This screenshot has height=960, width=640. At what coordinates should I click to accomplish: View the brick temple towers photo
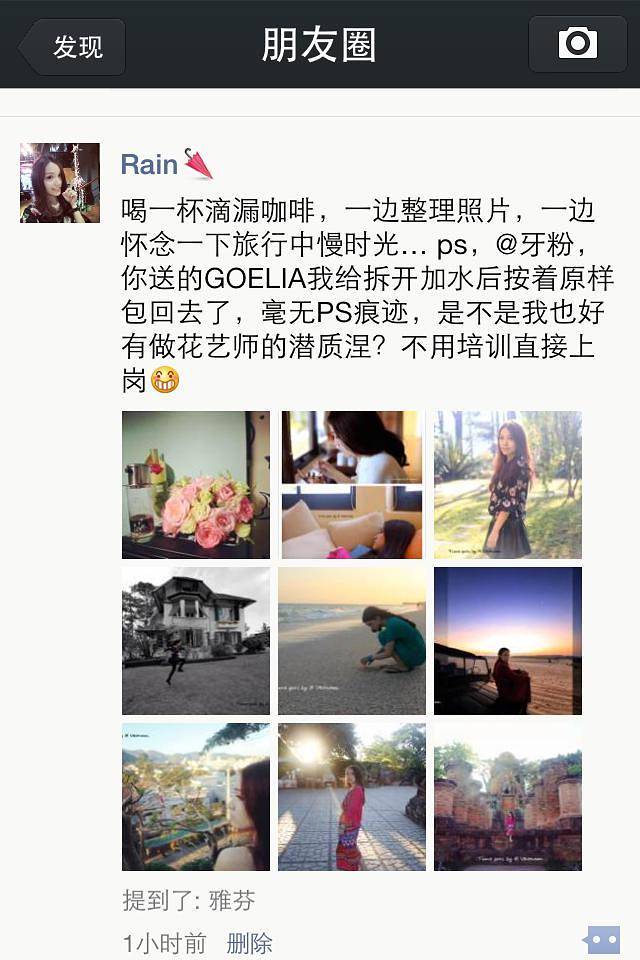click(508, 797)
